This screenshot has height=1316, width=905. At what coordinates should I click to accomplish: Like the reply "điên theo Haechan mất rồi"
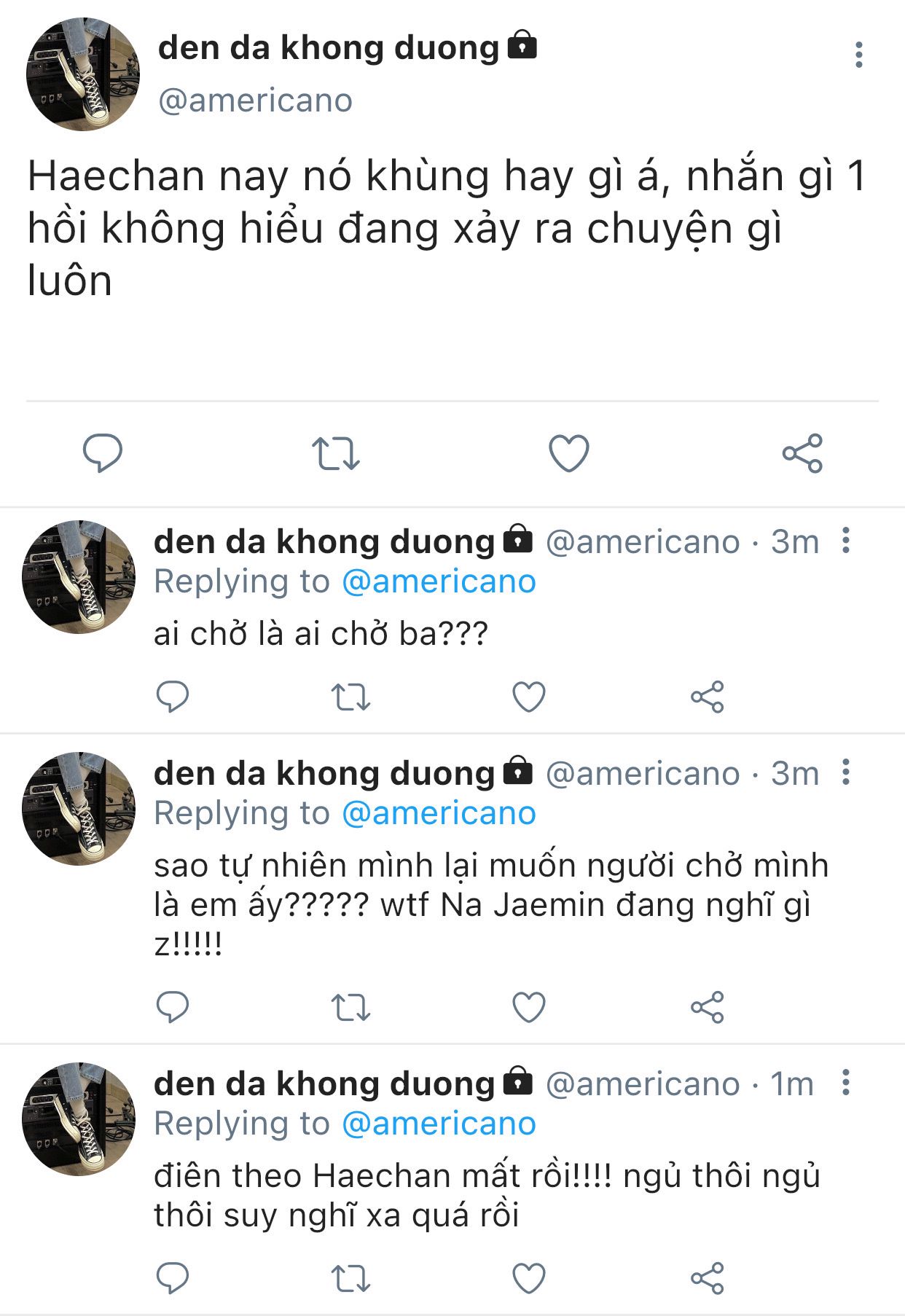529,1278
